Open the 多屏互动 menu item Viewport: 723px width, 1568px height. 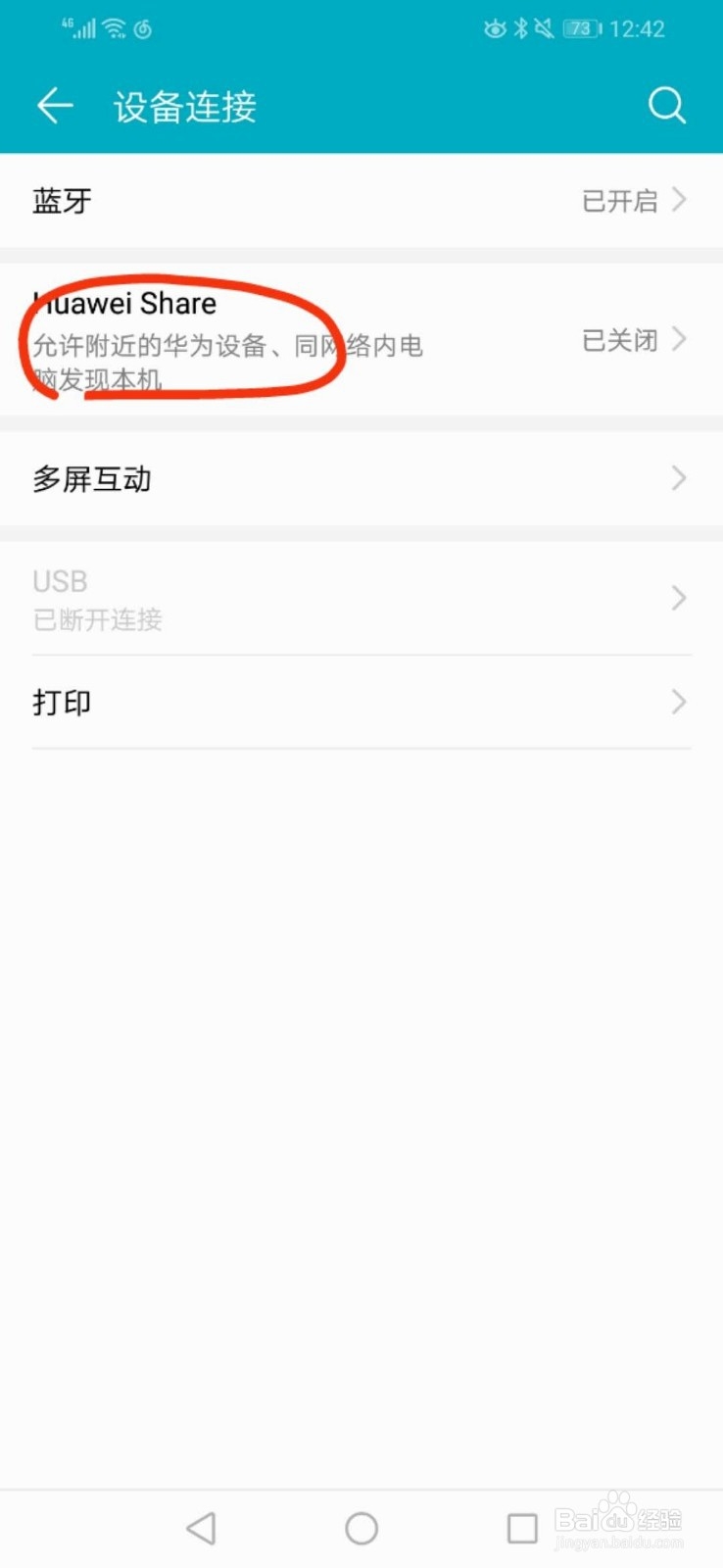pos(294,478)
